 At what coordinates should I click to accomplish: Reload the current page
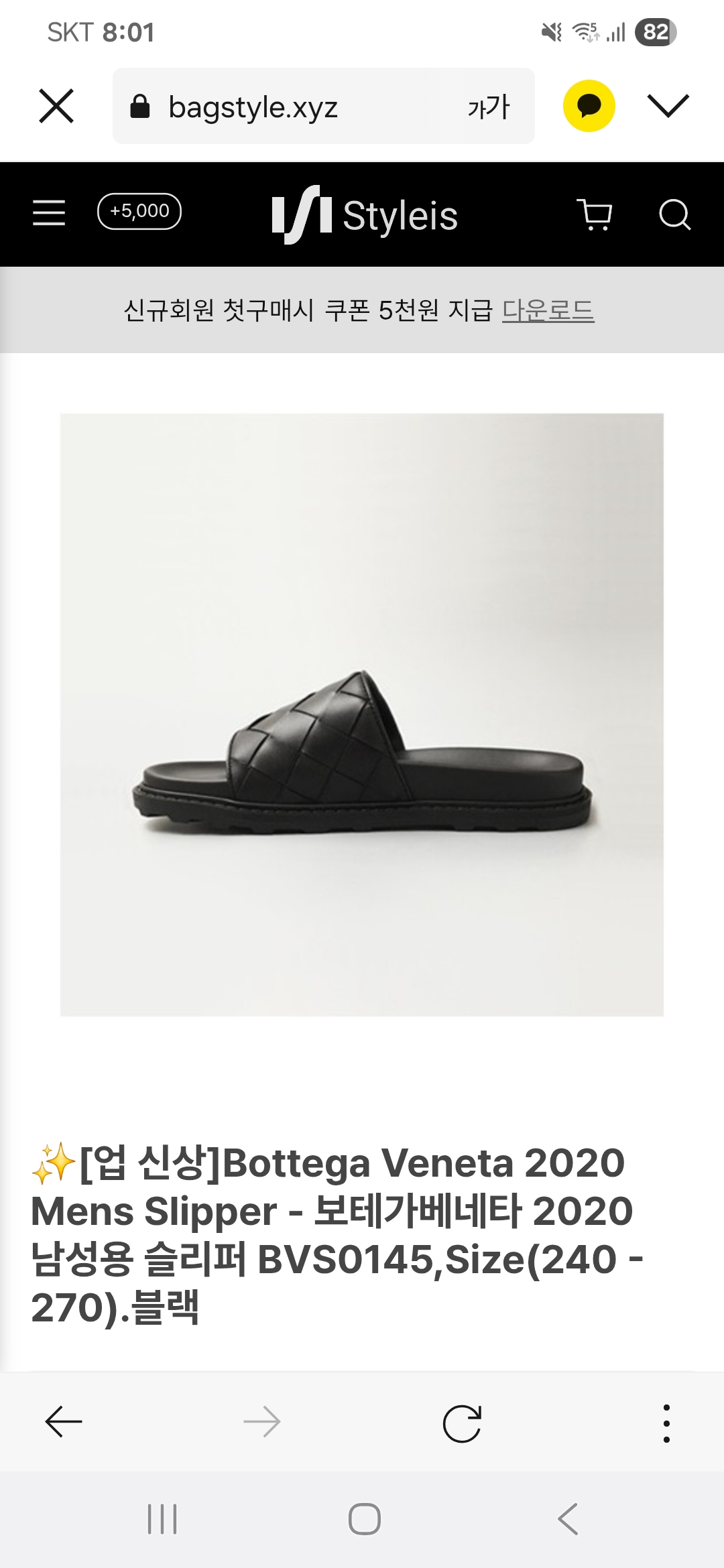pos(462,1423)
